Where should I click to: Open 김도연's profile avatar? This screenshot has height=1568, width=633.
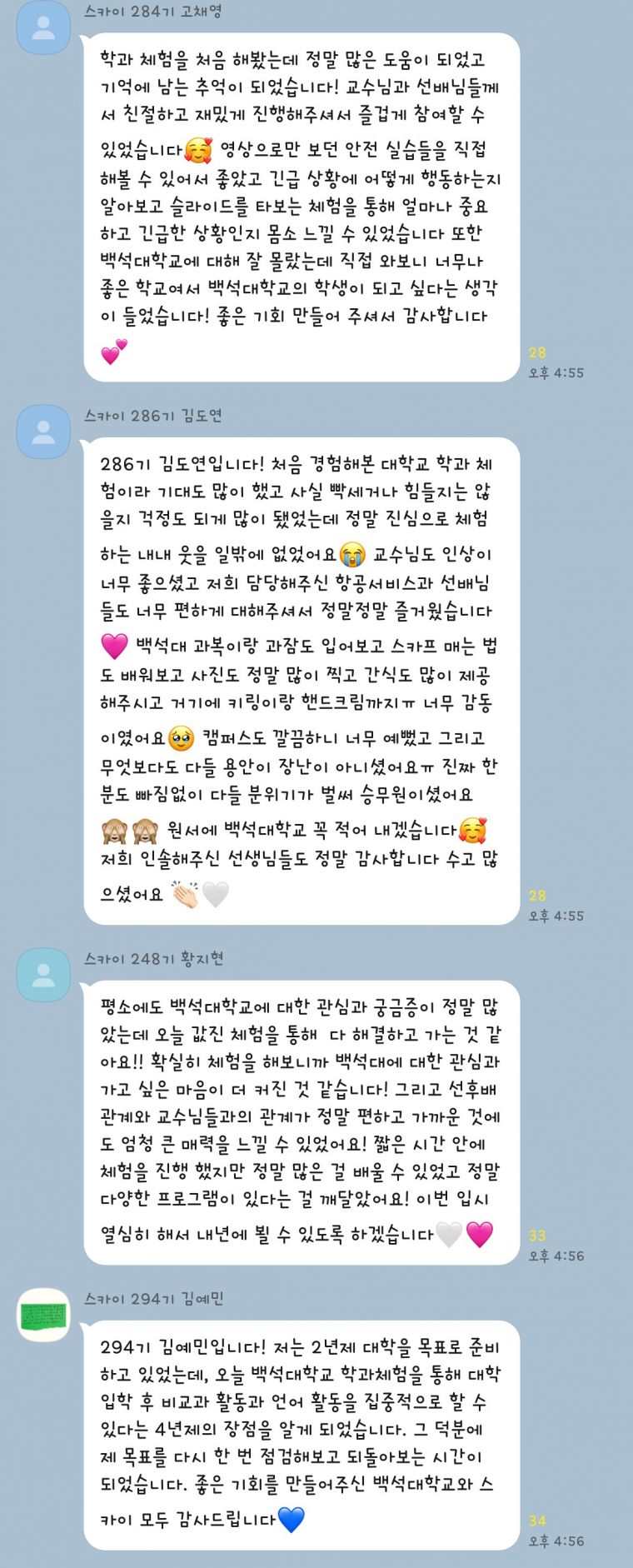tap(43, 432)
